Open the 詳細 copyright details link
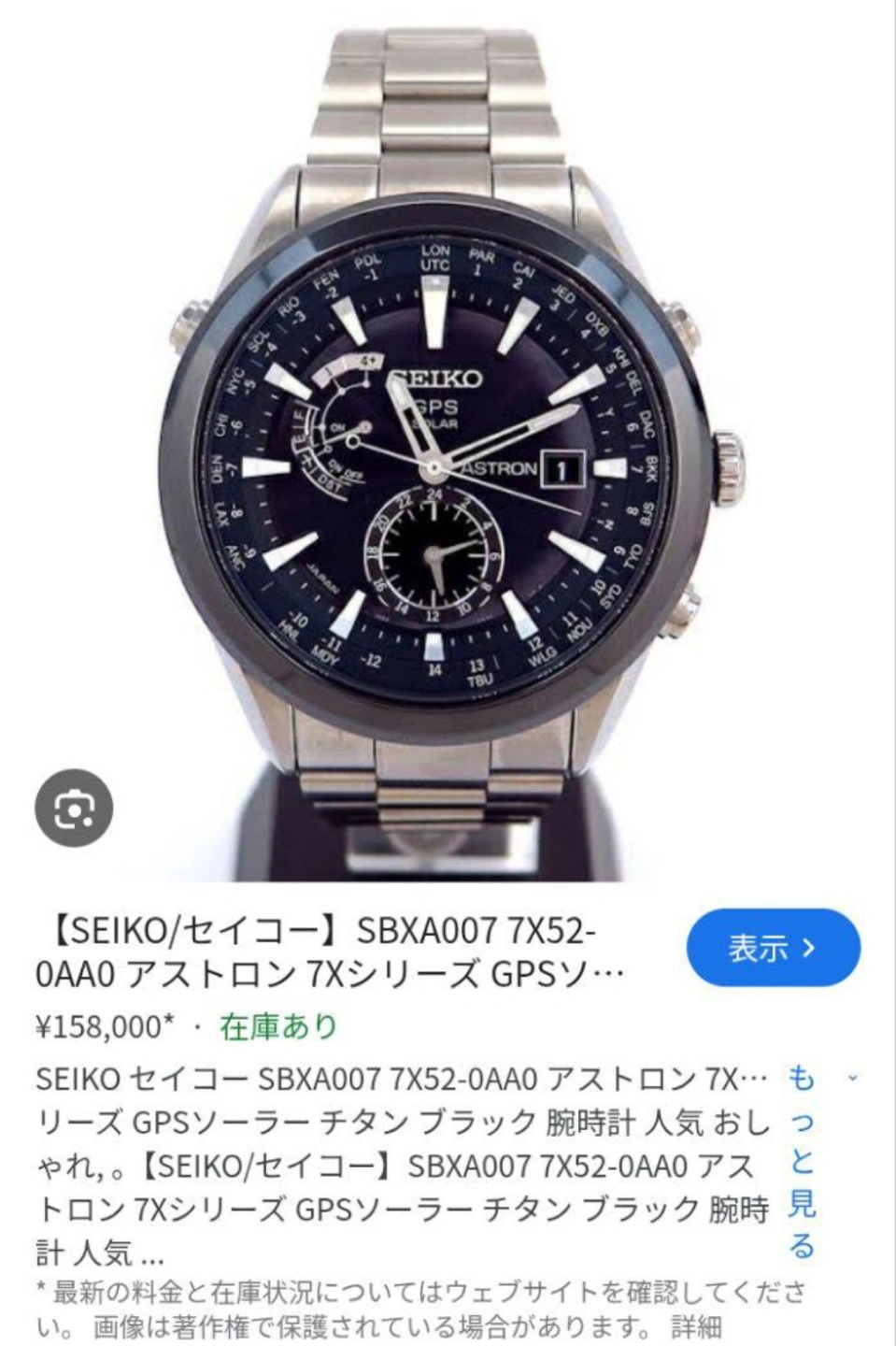 click(696, 1325)
